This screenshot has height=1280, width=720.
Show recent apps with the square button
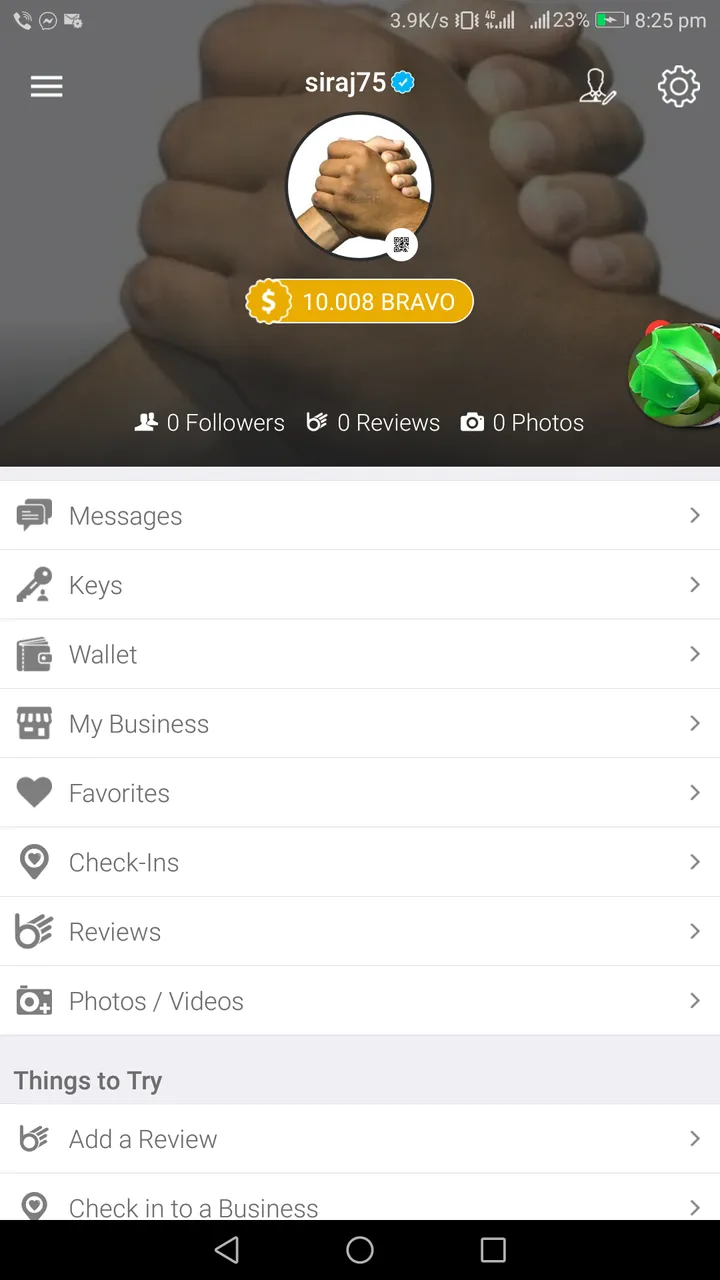tap(493, 1249)
